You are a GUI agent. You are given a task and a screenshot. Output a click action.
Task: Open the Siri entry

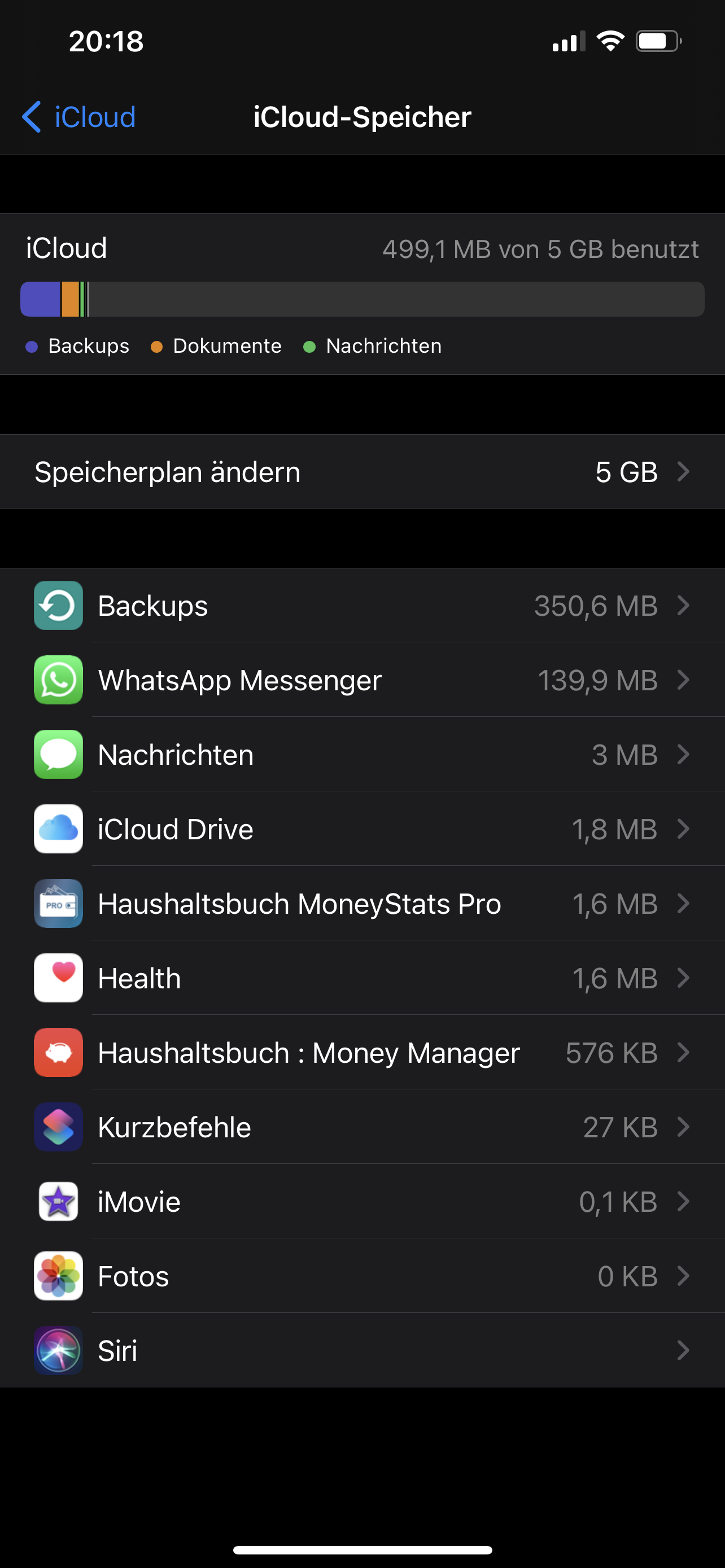pos(362,1351)
